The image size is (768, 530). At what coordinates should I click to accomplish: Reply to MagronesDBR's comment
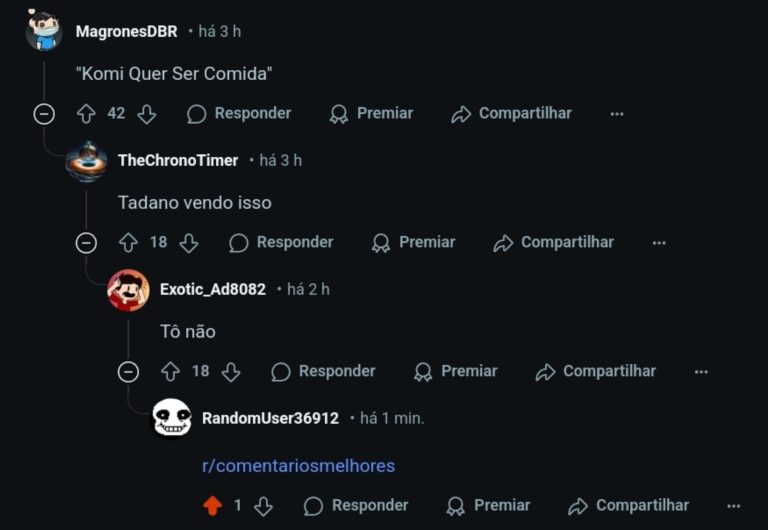tap(239, 114)
